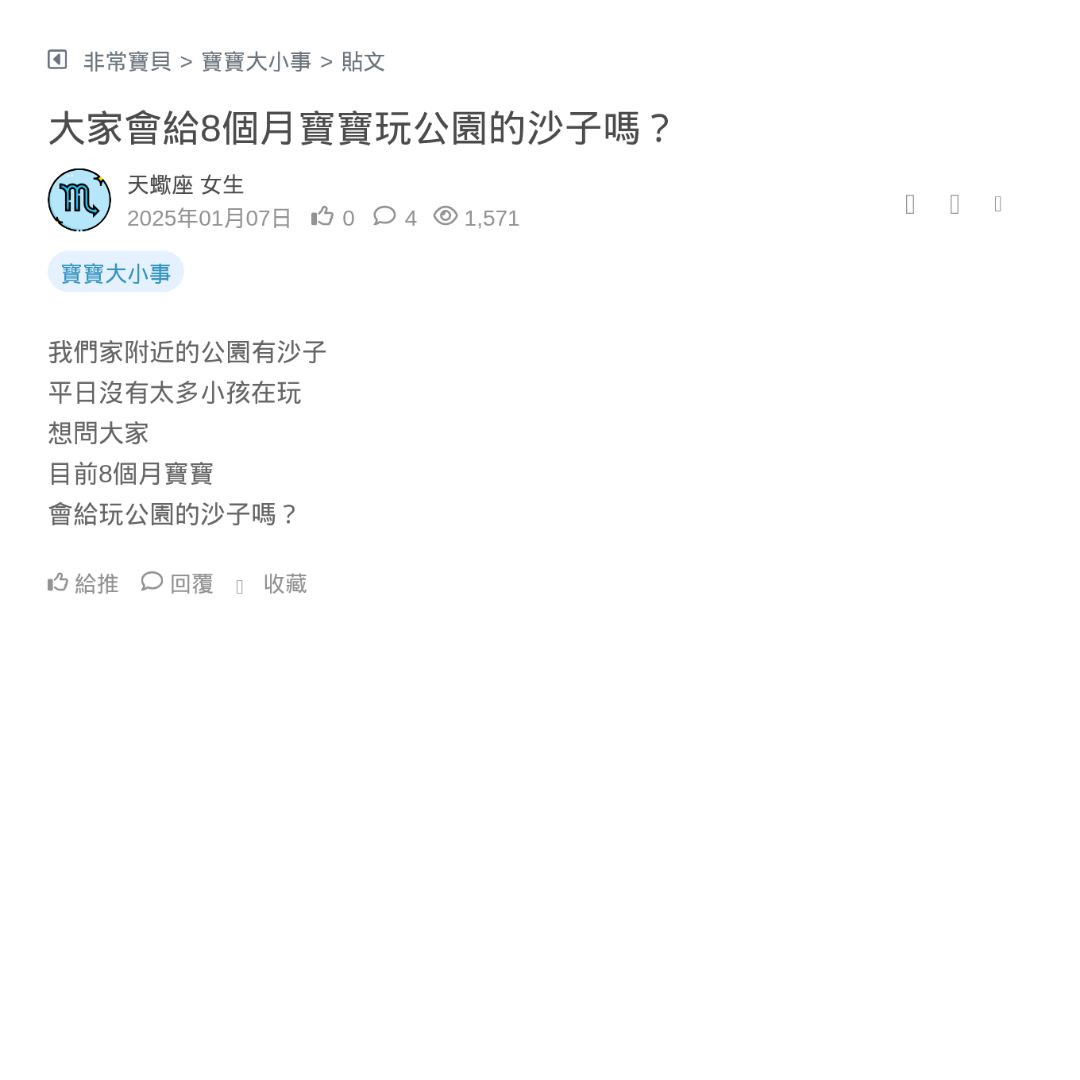
Task: Open the 非常寶貝 breadcrumb link
Action: coord(127,62)
